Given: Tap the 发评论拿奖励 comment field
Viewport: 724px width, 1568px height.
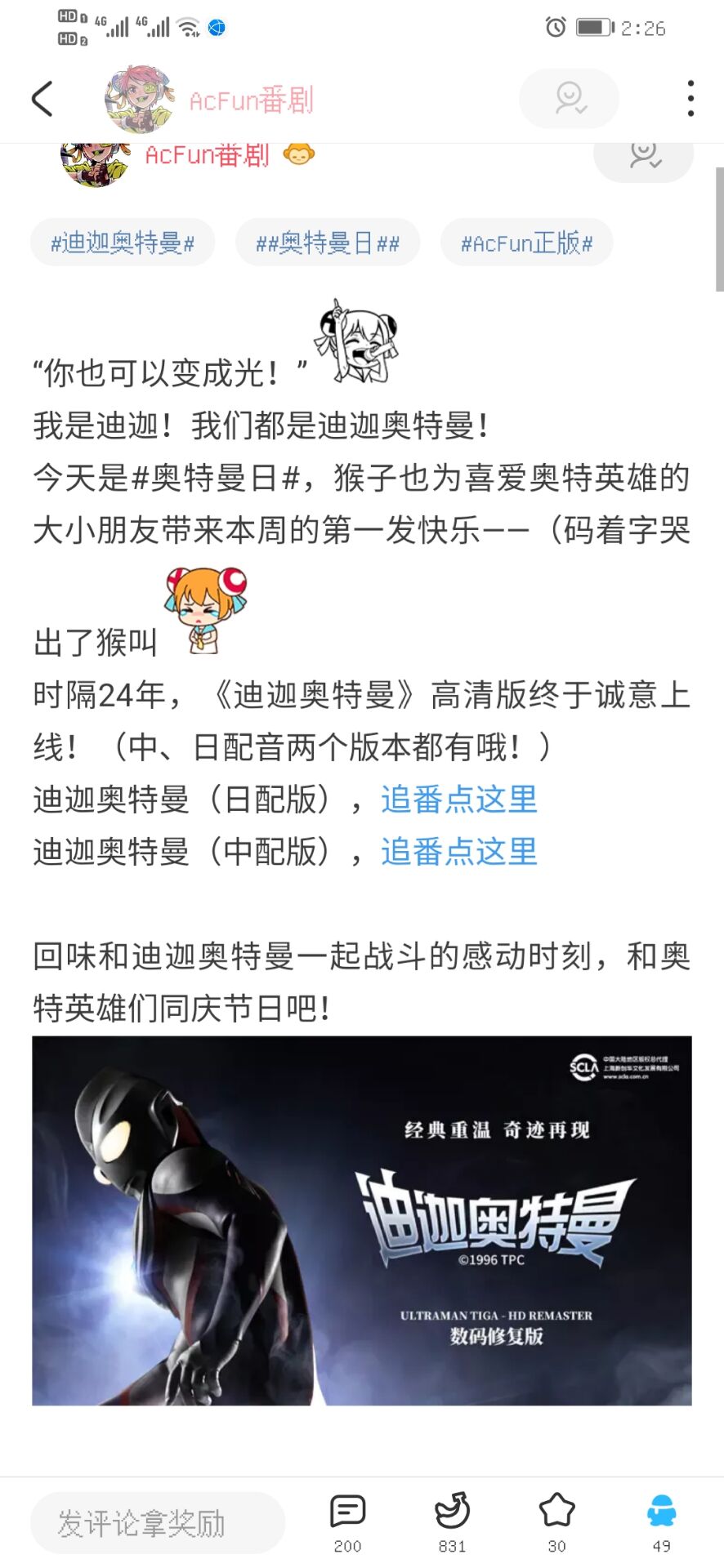Looking at the screenshot, I should 158,1523.
